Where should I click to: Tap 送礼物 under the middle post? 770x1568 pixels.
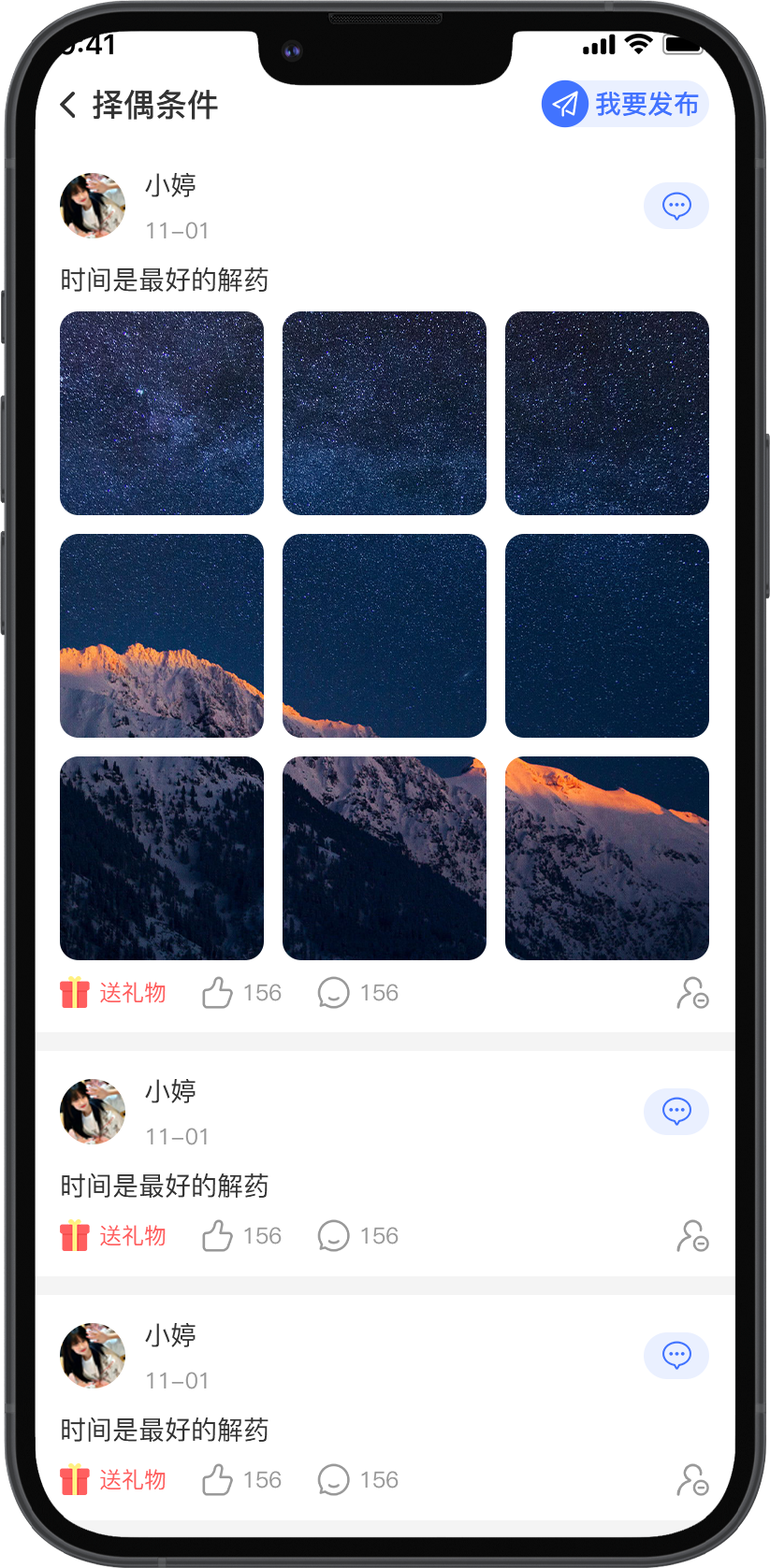tap(113, 1236)
